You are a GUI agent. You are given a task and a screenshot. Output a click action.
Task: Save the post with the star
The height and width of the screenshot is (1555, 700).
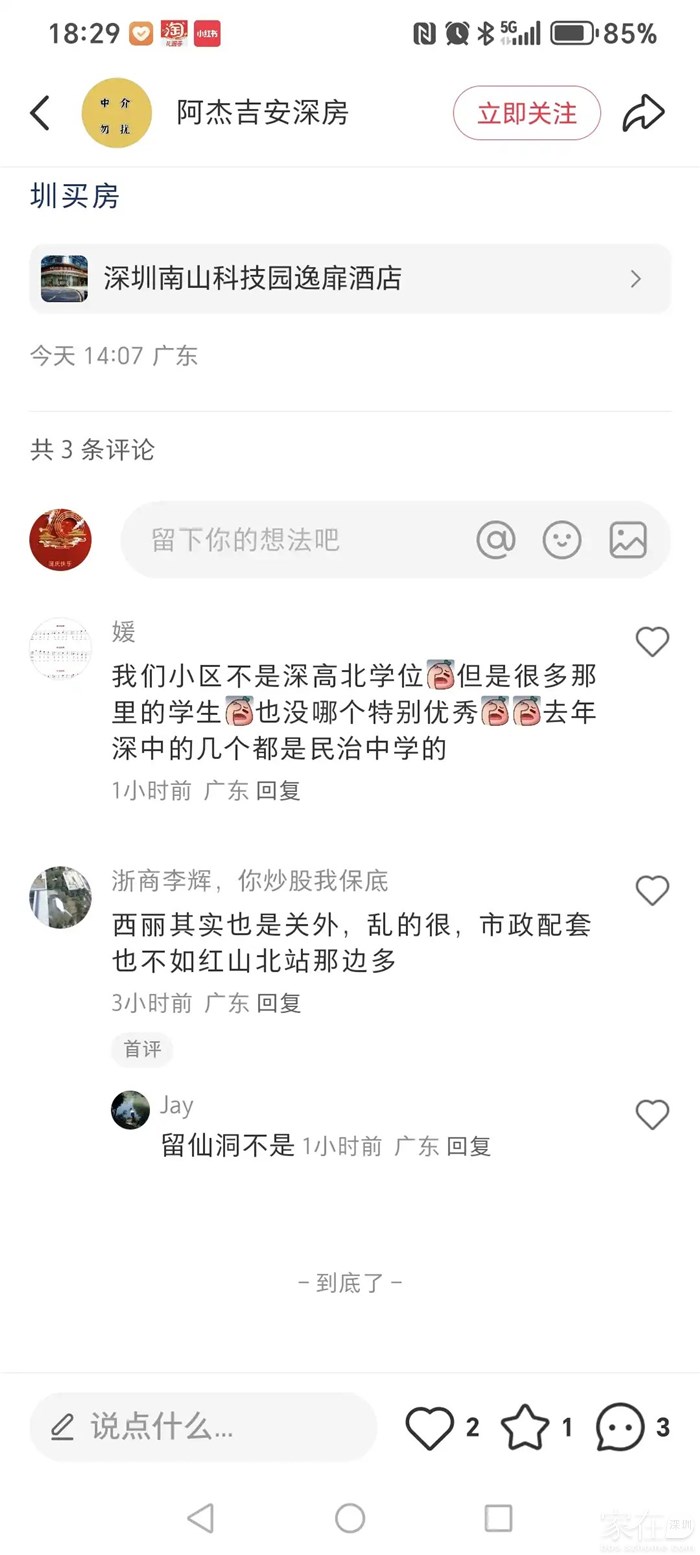tap(525, 1427)
